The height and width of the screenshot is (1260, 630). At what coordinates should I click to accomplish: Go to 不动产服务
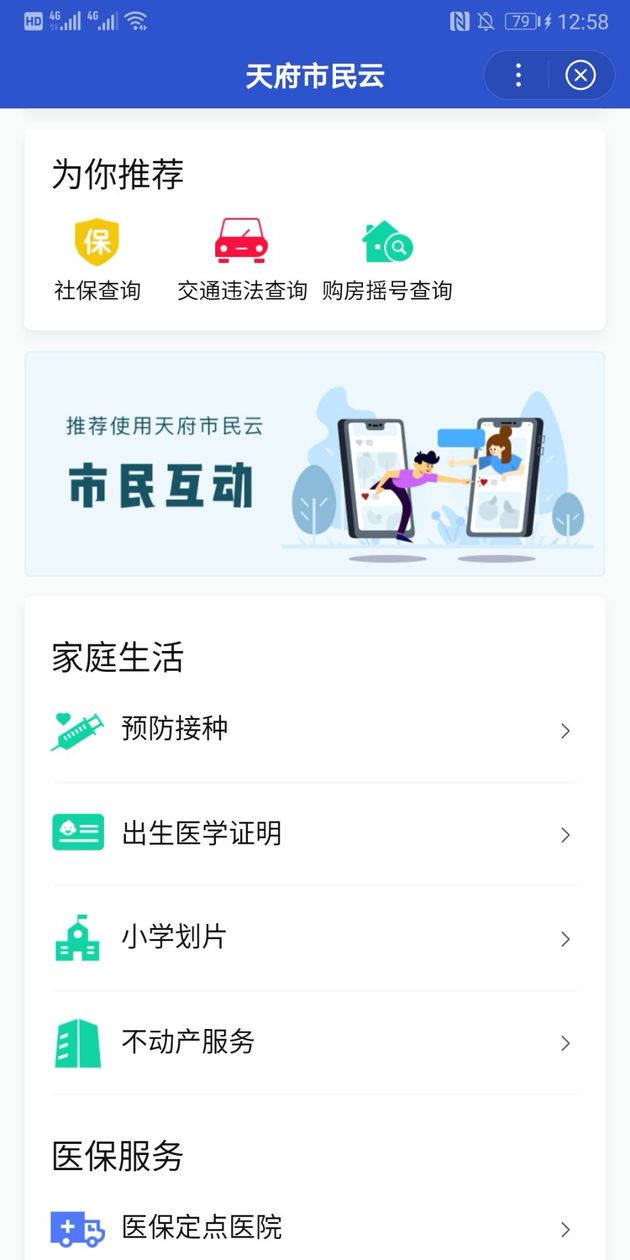(x=315, y=1042)
